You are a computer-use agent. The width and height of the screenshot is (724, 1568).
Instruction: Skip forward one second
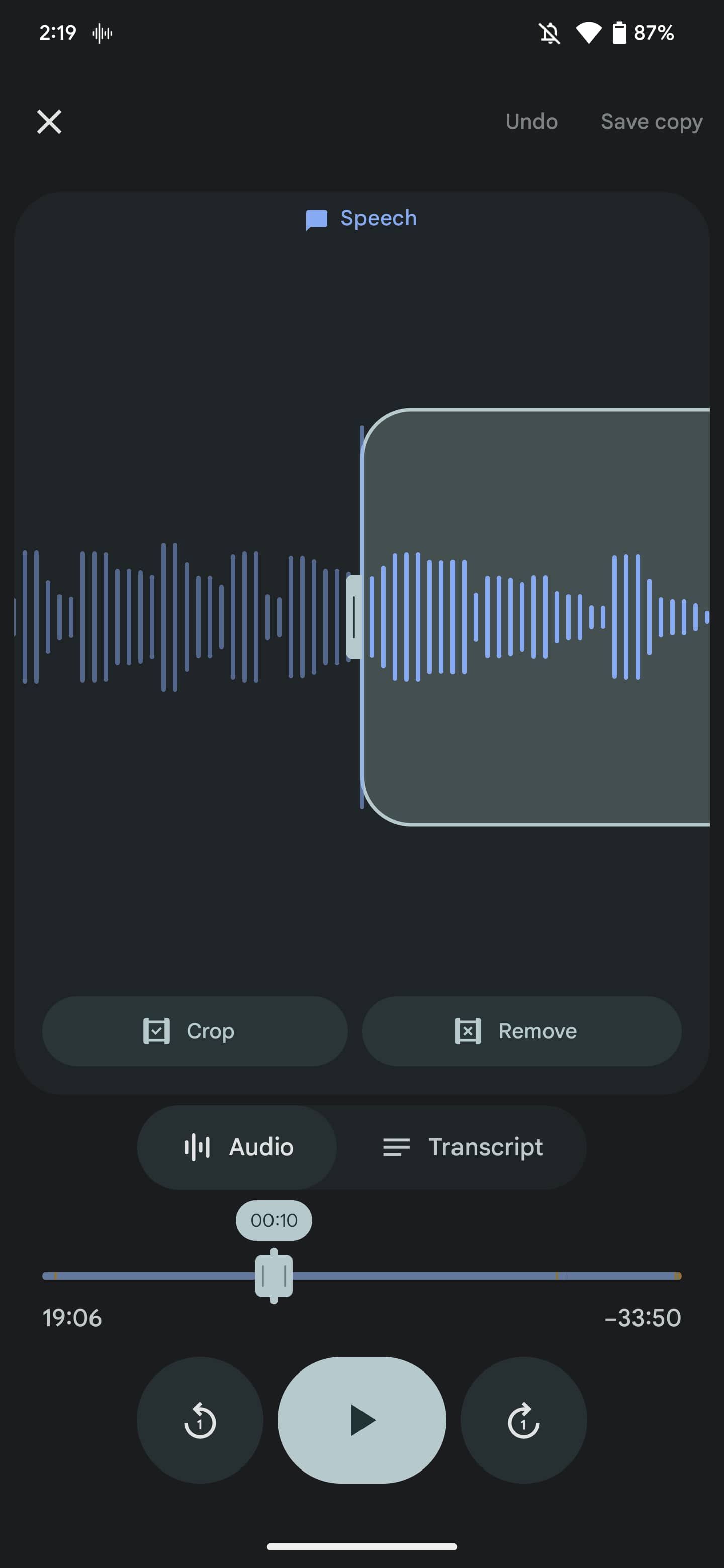524,1420
